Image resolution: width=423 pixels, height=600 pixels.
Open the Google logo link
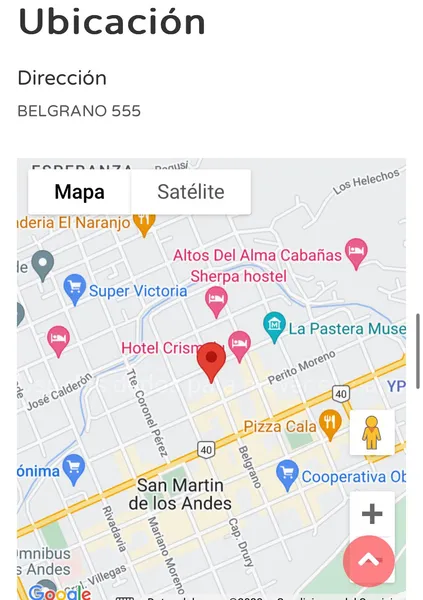point(60,592)
